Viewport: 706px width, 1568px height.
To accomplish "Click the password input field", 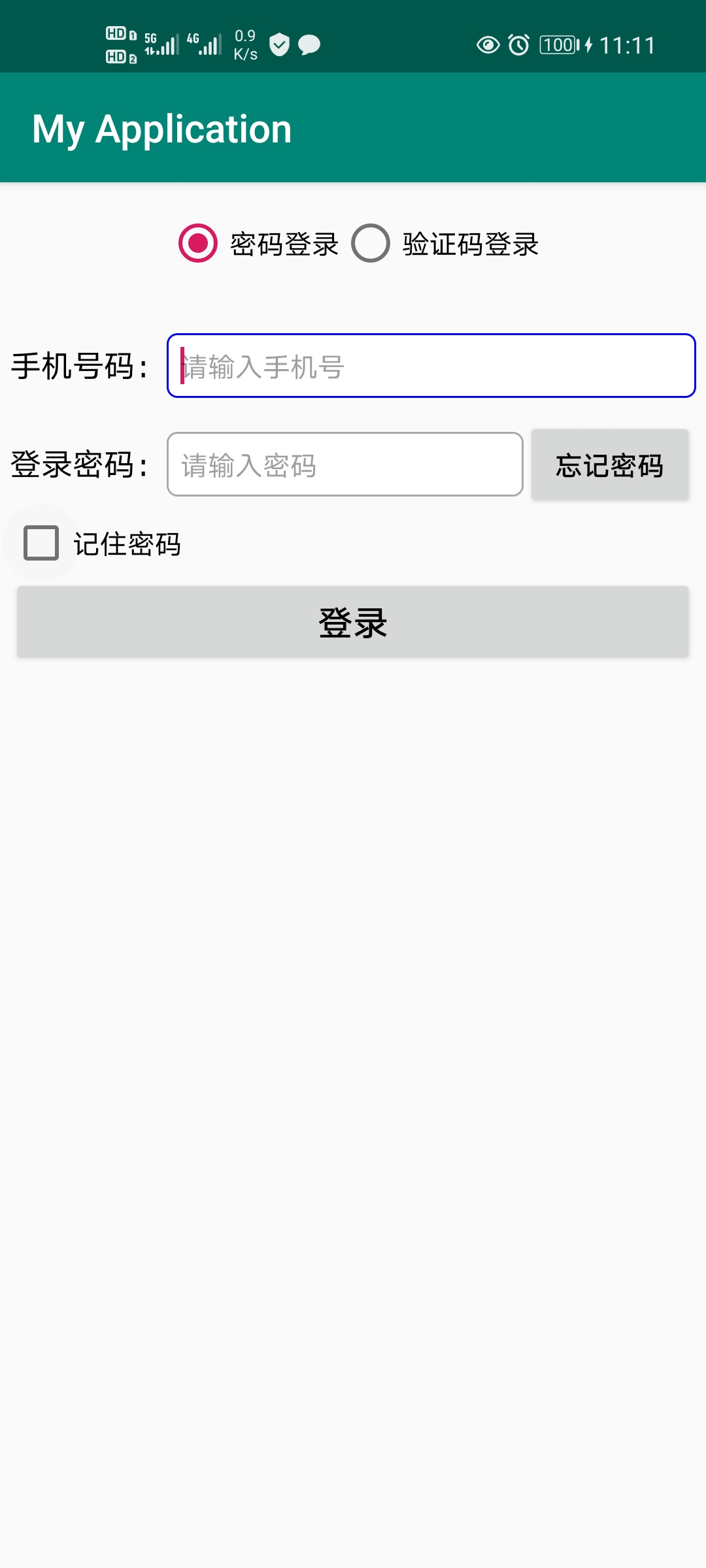I will pyautogui.click(x=345, y=465).
